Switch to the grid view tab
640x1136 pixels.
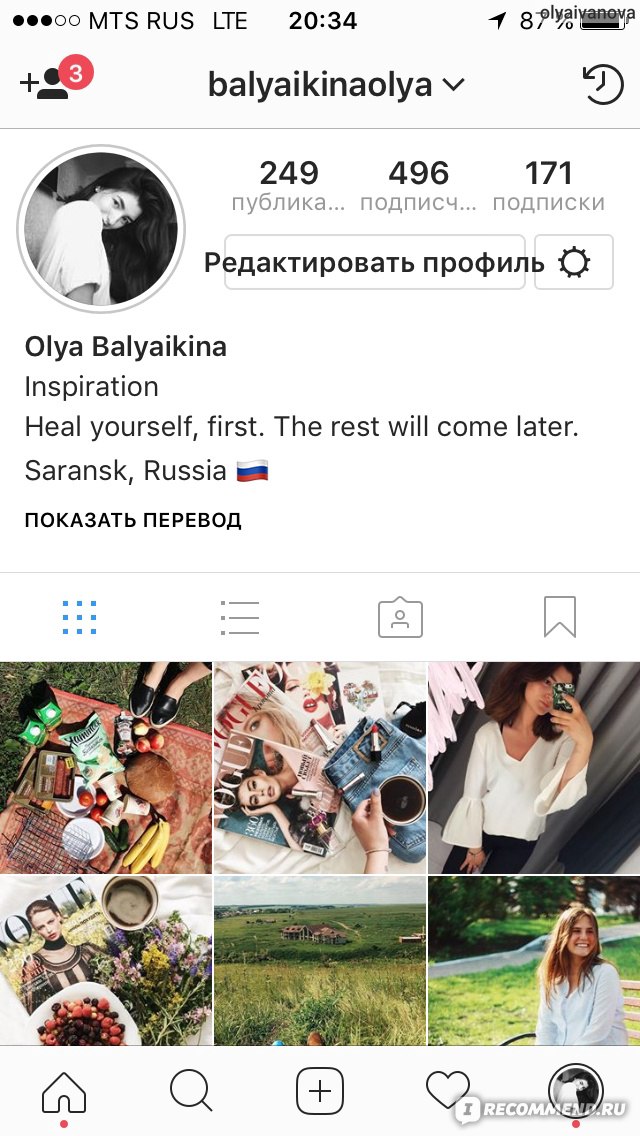pyautogui.click(x=80, y=617)
